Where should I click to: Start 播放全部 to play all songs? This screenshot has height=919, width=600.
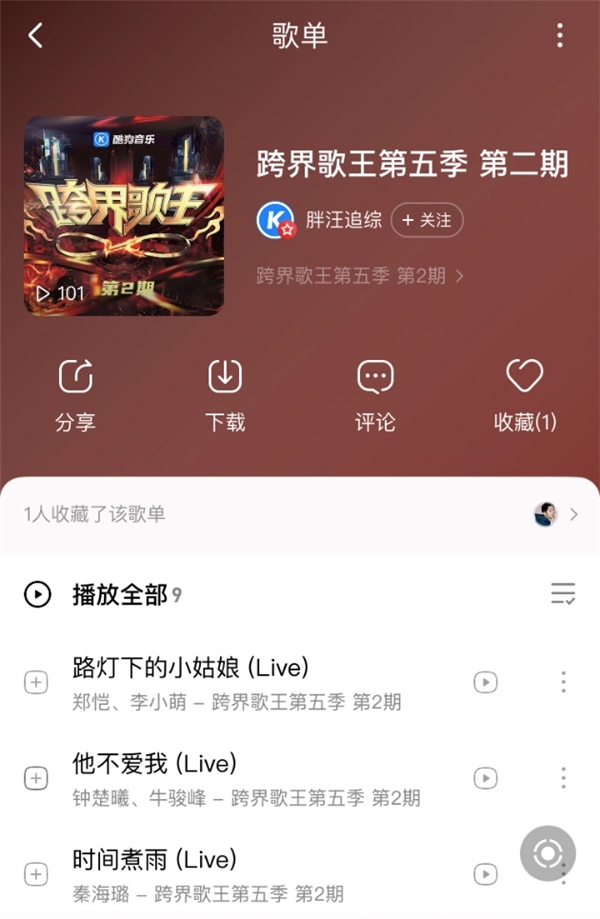pos(118,595)
